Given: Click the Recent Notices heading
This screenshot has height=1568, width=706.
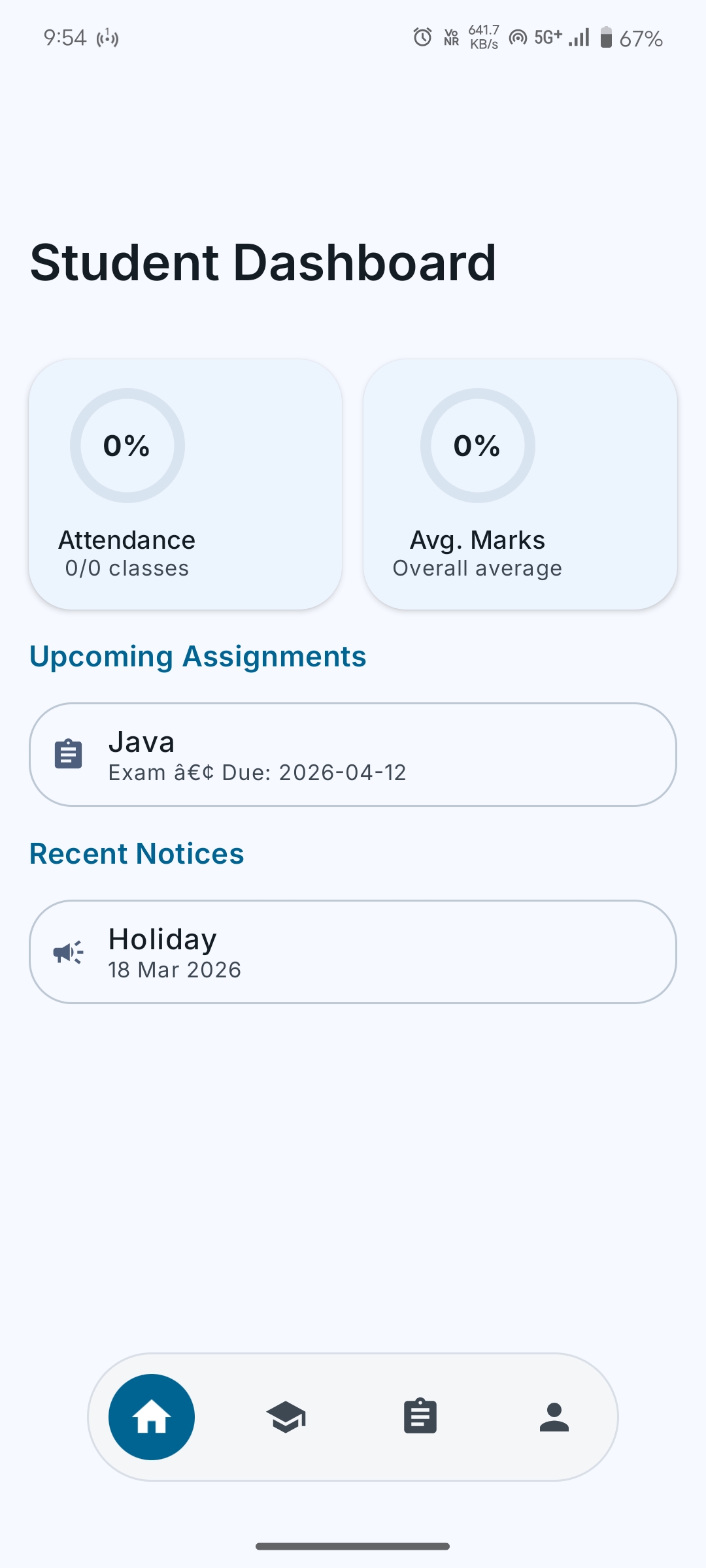Looking at the screenshot, I should coord(137,853).
